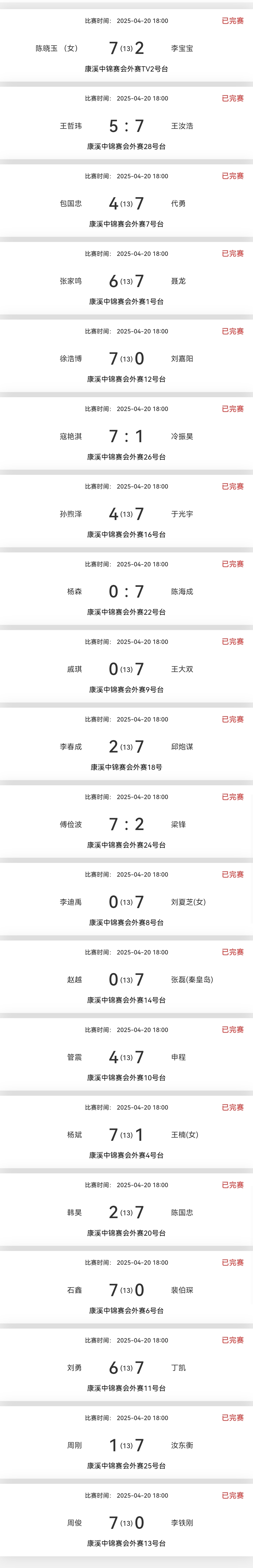253x1568 pixels.
Task: Select the 周俊 vs 李铁刚 match
Action: click(126, 1523)
